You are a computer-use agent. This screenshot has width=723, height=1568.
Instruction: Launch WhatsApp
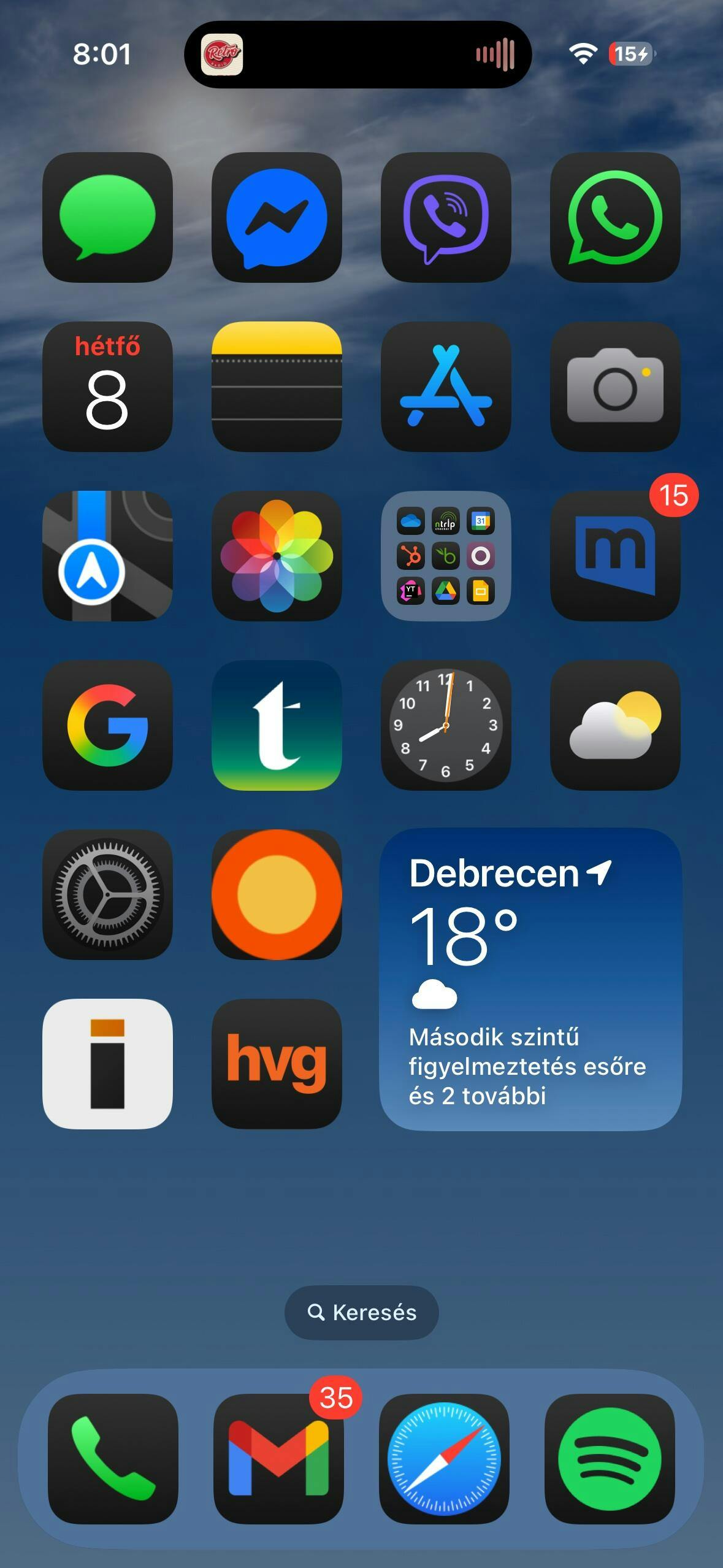pyautogui.click(x=615, y=217)
